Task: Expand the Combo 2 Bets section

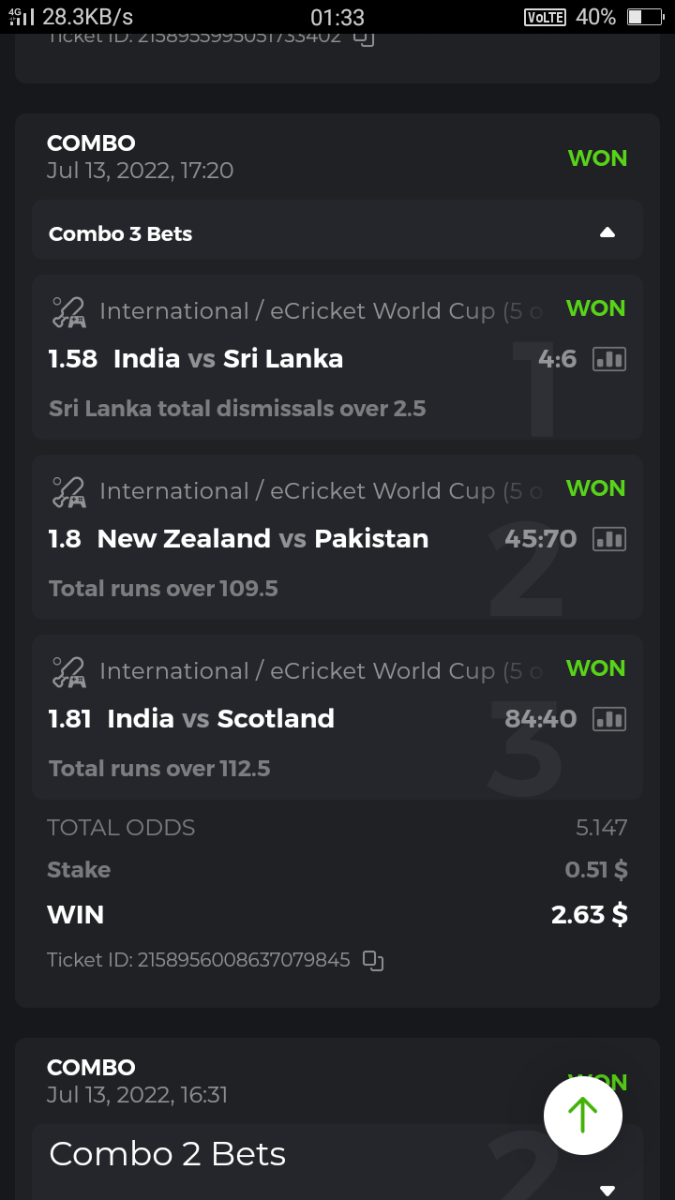Action: (607, 1190)
